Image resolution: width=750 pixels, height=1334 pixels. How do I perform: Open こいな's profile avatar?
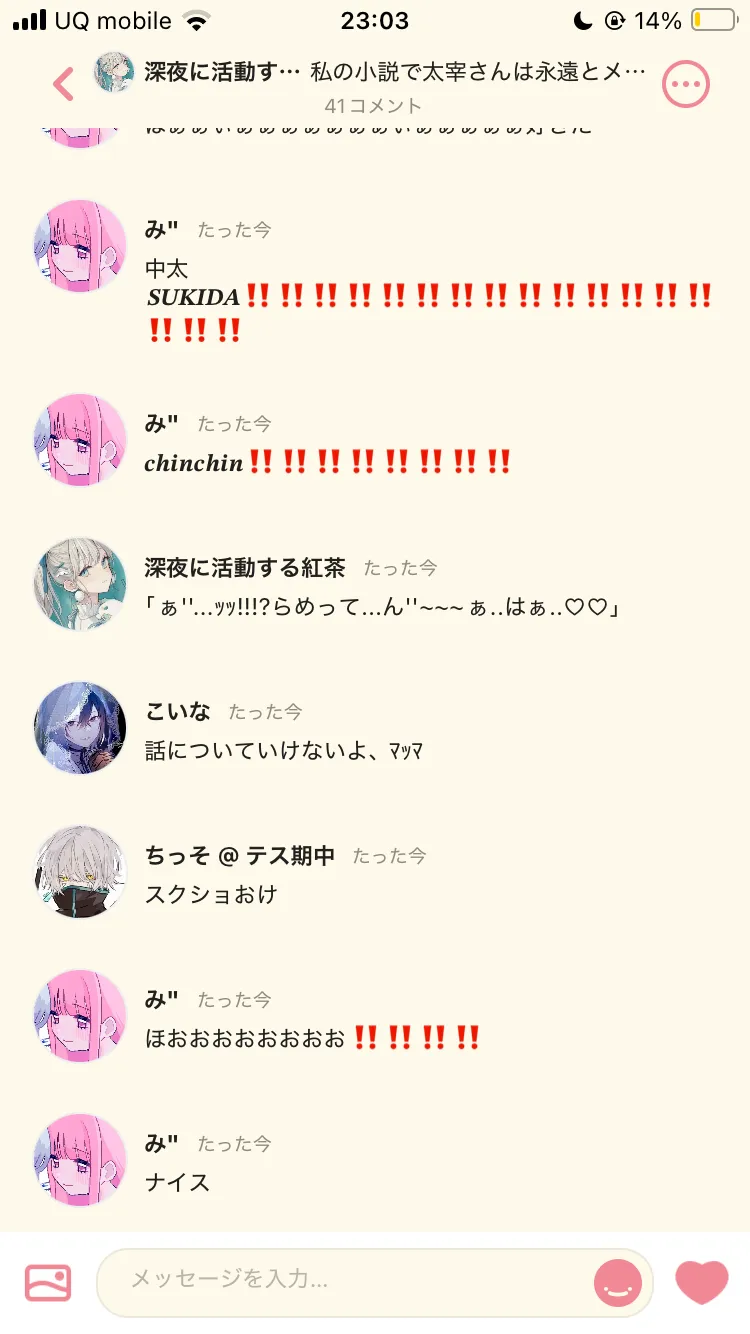[80, 728]
